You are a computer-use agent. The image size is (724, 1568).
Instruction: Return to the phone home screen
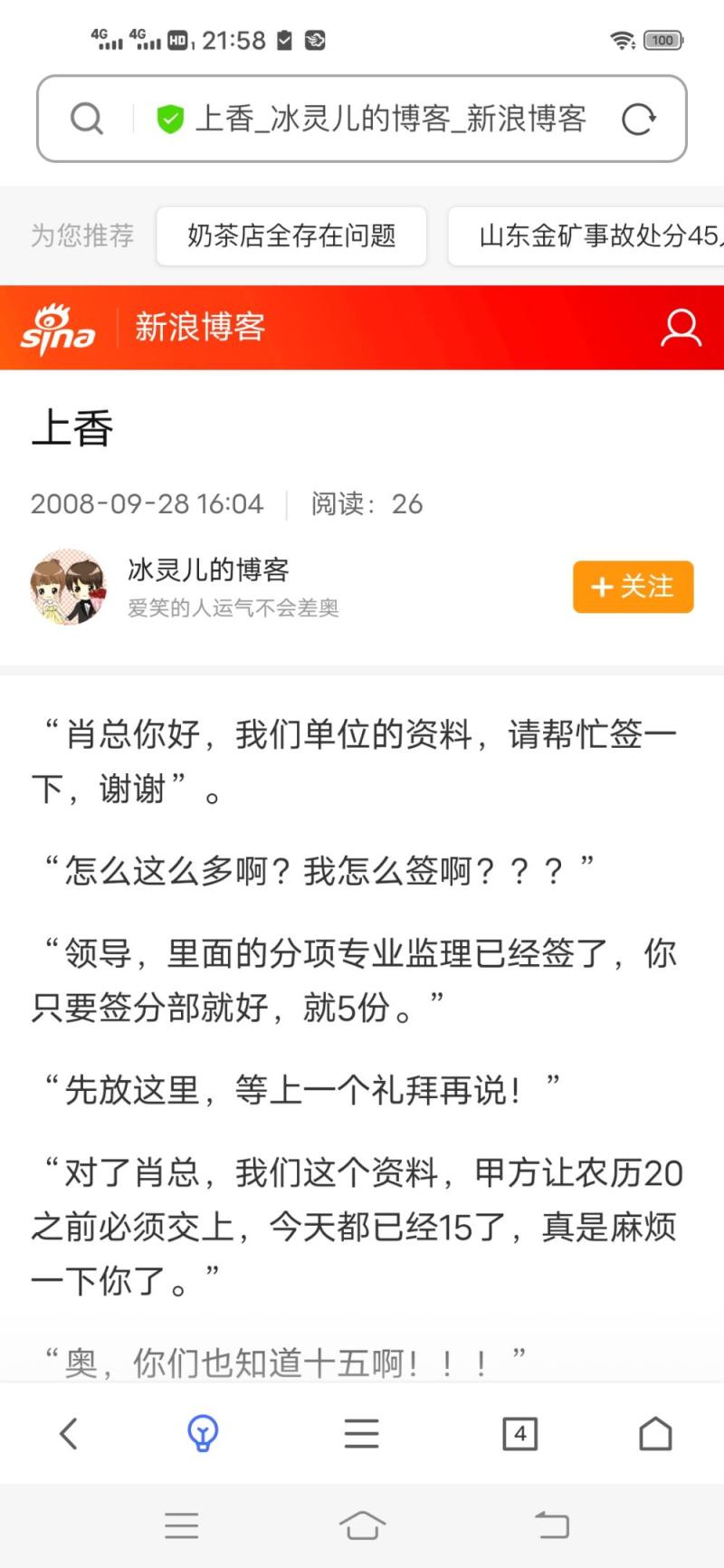pyautogui.click(x=362, y=1525)
